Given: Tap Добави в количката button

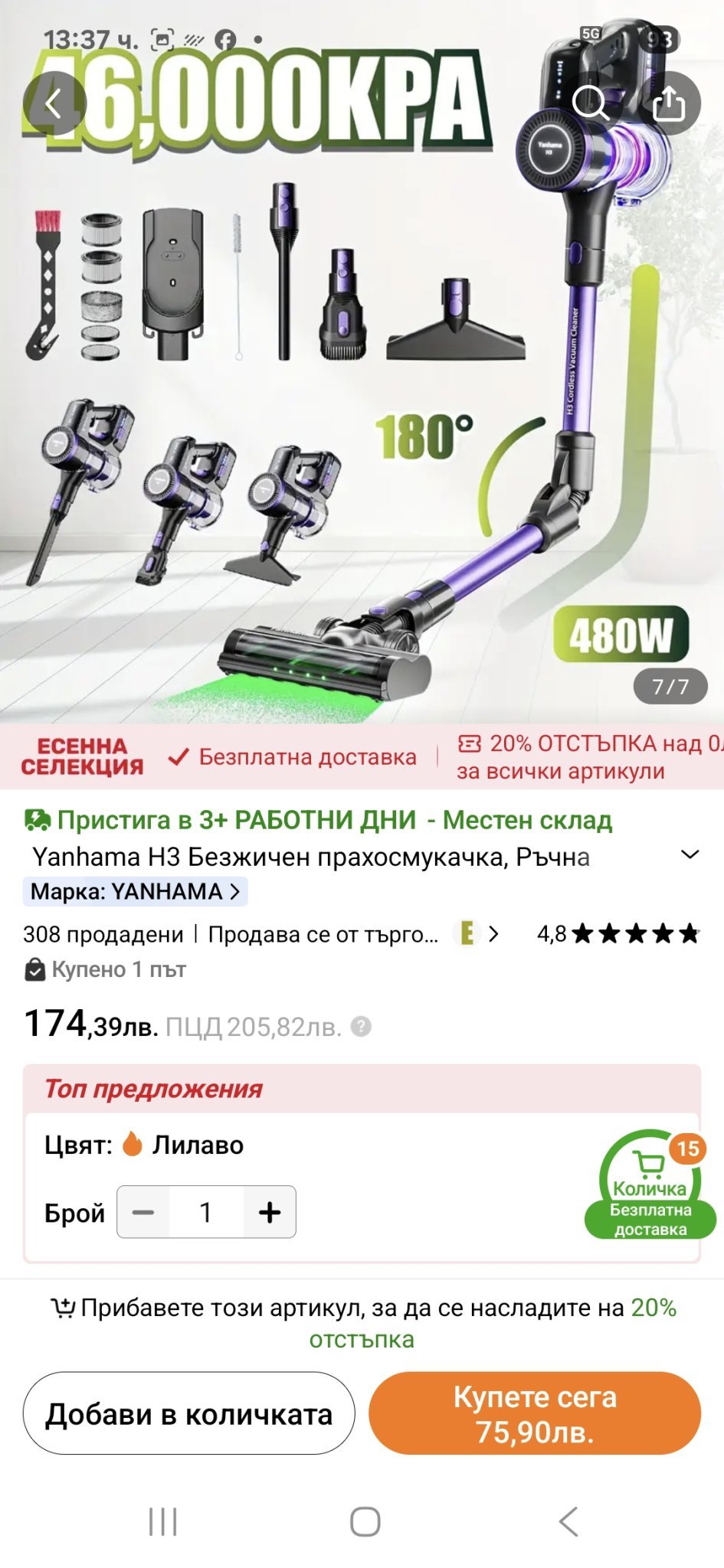Looking at the screenshot, I should [x=189, y=1413].
